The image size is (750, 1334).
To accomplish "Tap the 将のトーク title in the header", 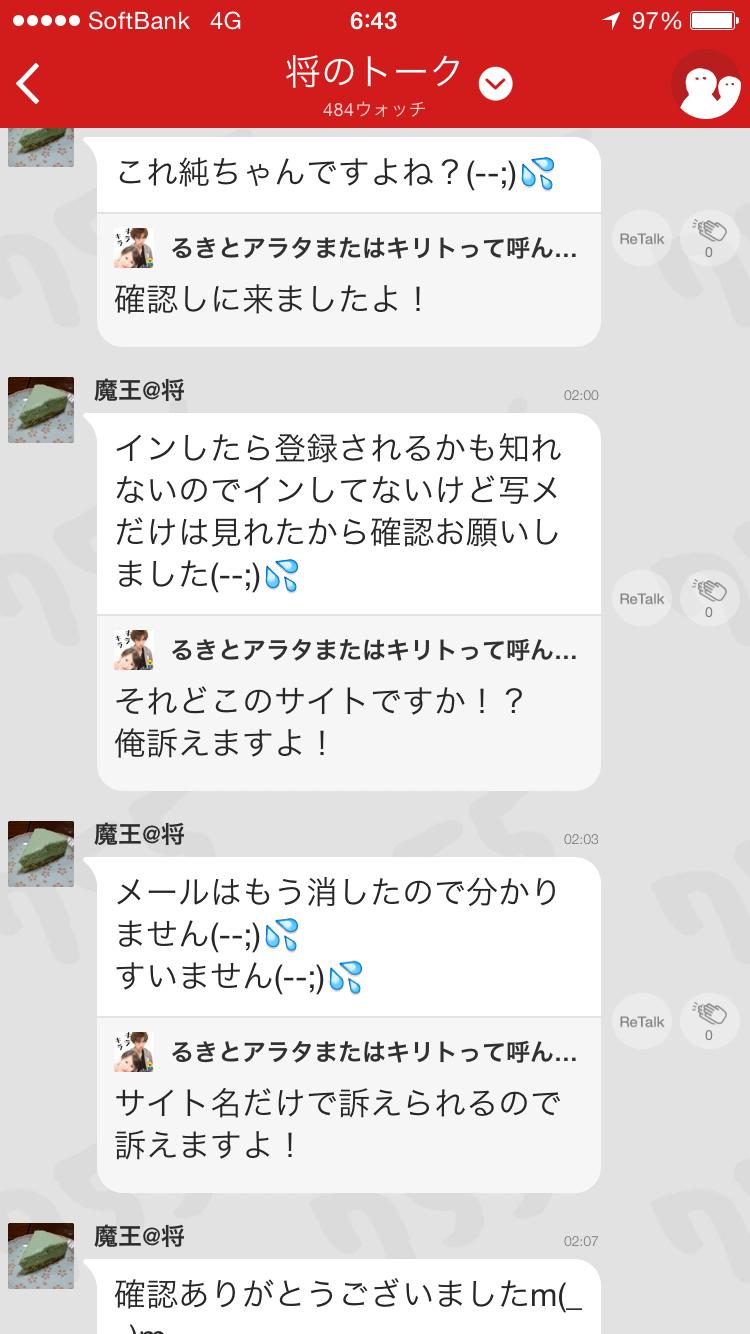I will tap(373, 70).
